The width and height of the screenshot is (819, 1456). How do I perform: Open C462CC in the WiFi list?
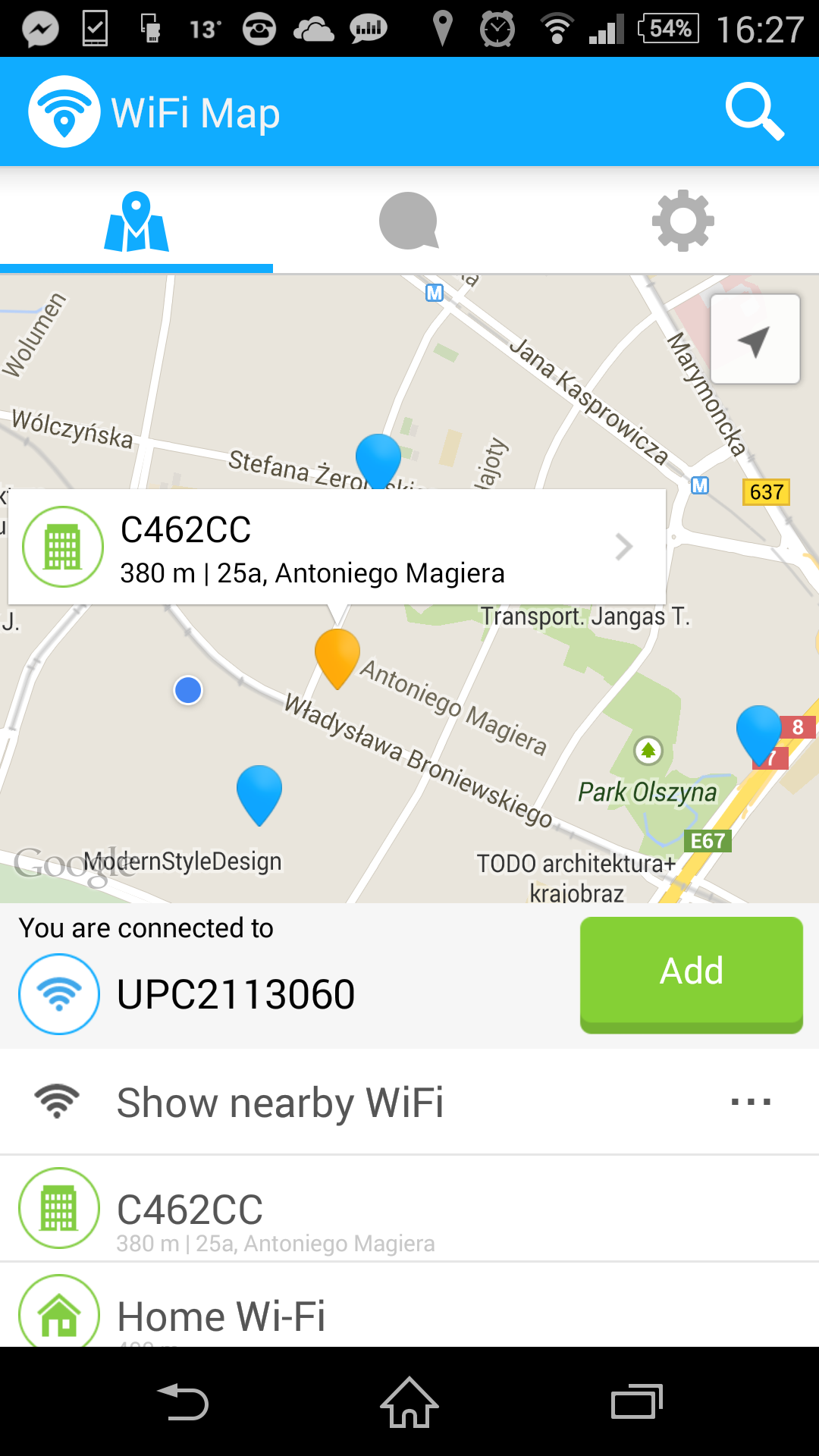click(409, 1209)
